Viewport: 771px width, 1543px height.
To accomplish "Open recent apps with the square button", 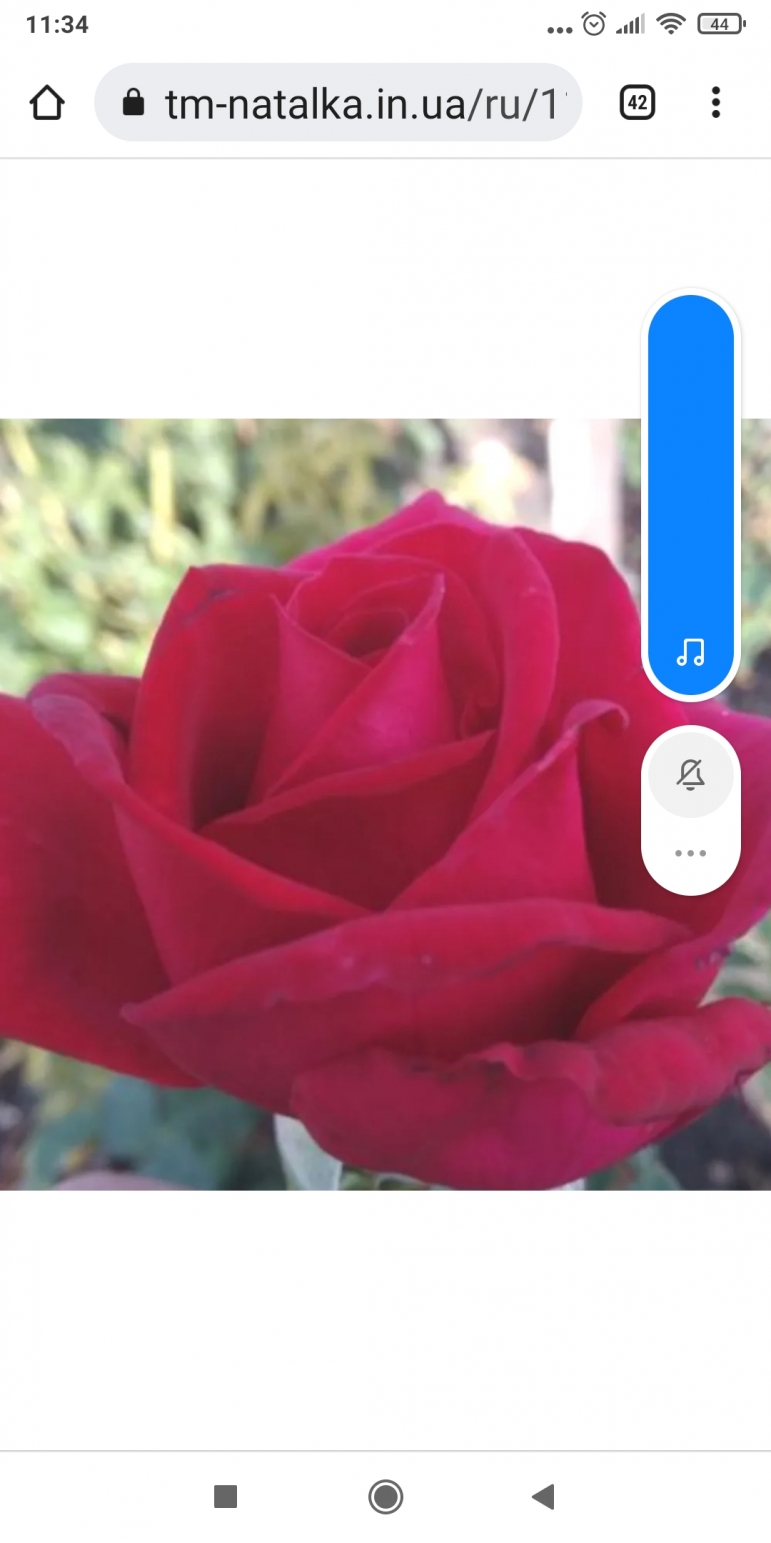I will pos(226,1496).
